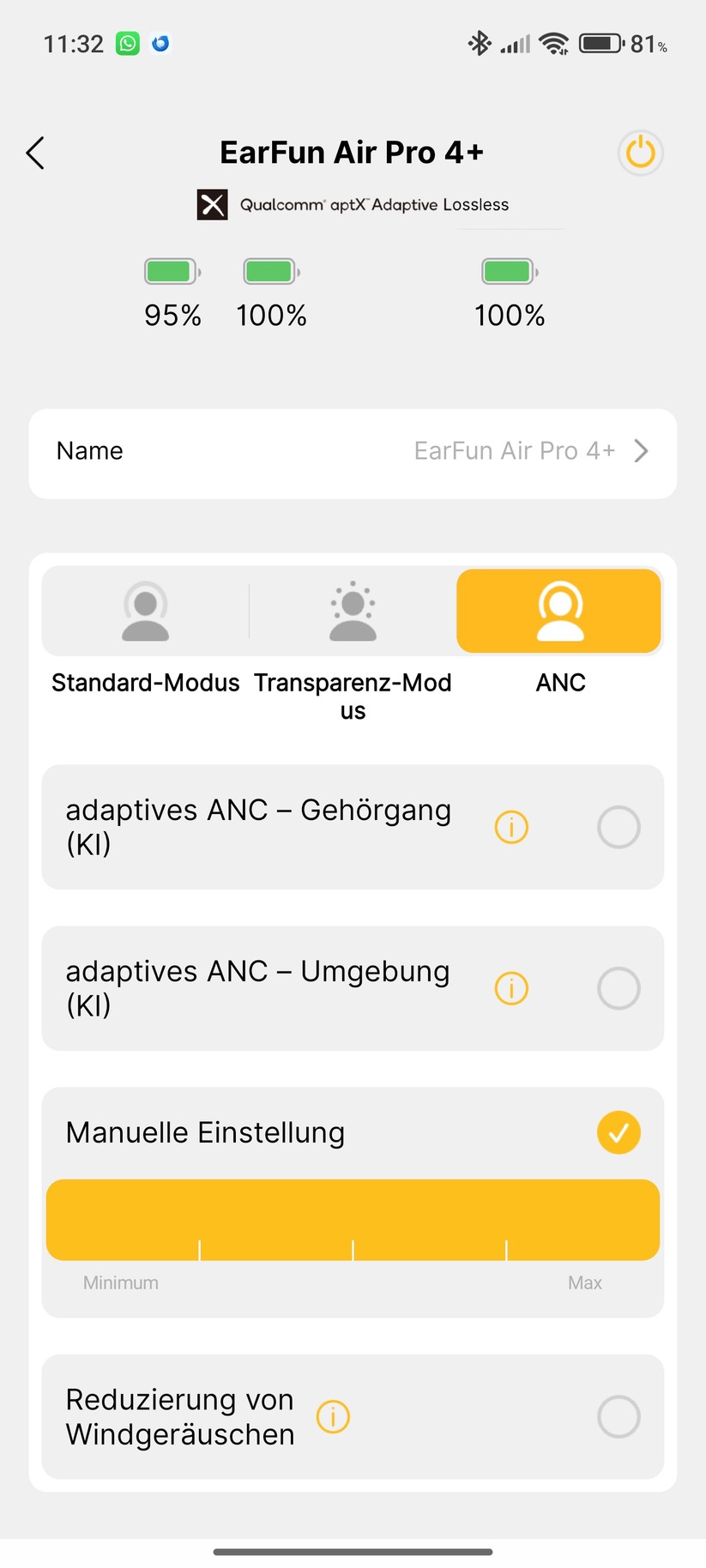706x1568 pixels.
Task: Disable Manuelle Einstellung via its checkmark
Action: (x=618, y=1132)
